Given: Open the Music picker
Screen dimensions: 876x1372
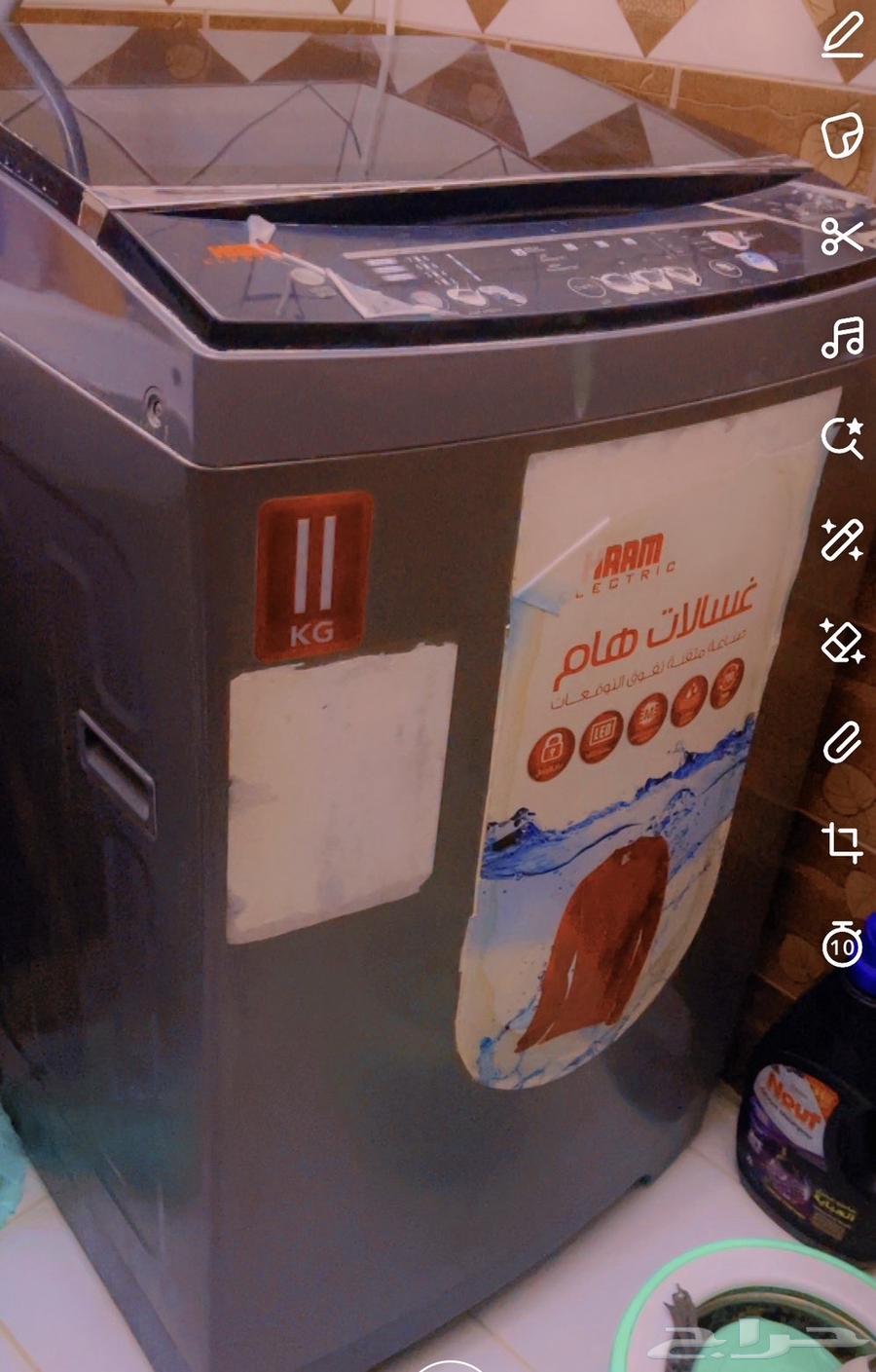Looking at the screenshot, I should pos(843,337).
